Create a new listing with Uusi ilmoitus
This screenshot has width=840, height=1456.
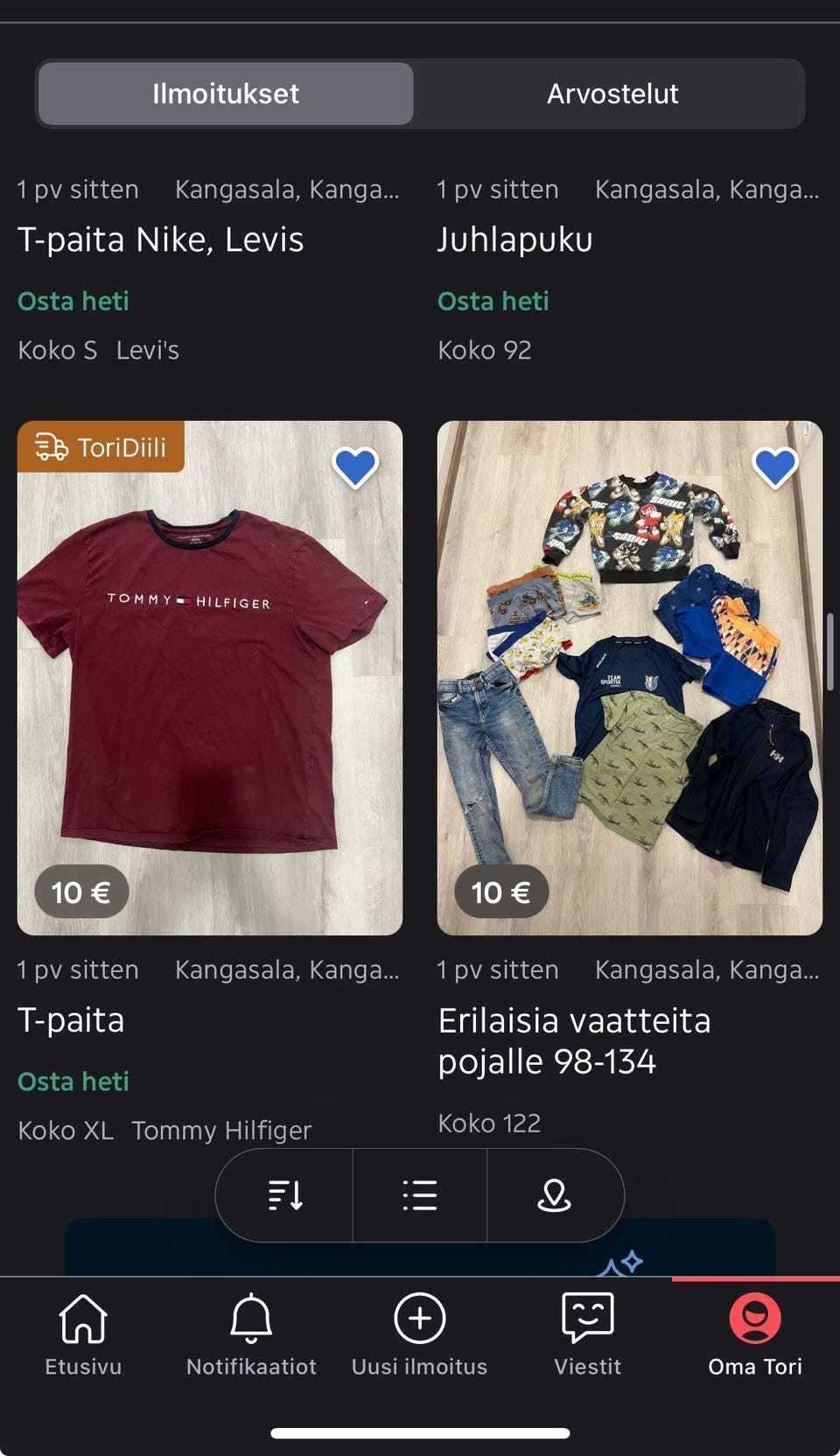(x=420, y=1335)
